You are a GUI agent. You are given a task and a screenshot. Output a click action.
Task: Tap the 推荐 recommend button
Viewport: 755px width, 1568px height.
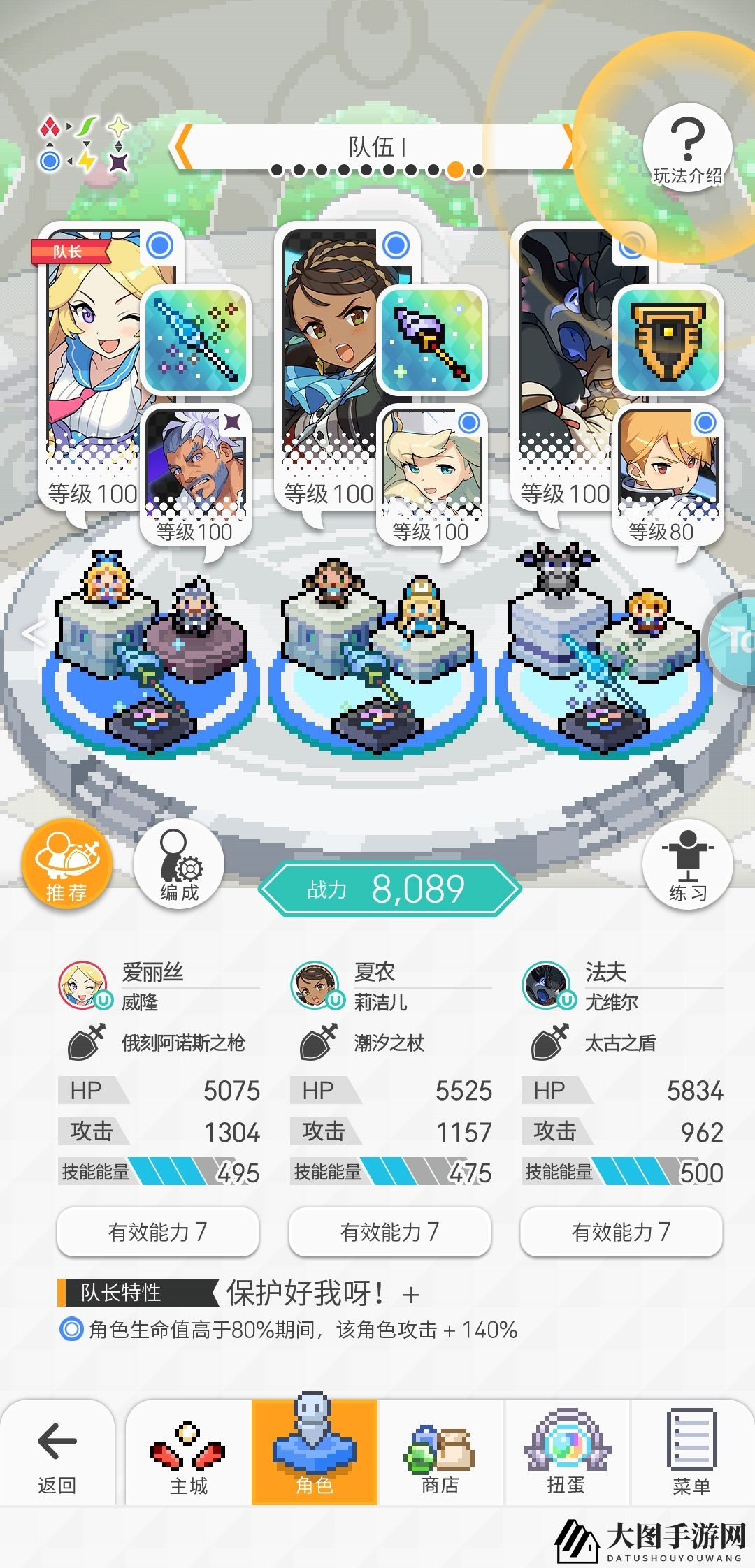pos(66,864)
